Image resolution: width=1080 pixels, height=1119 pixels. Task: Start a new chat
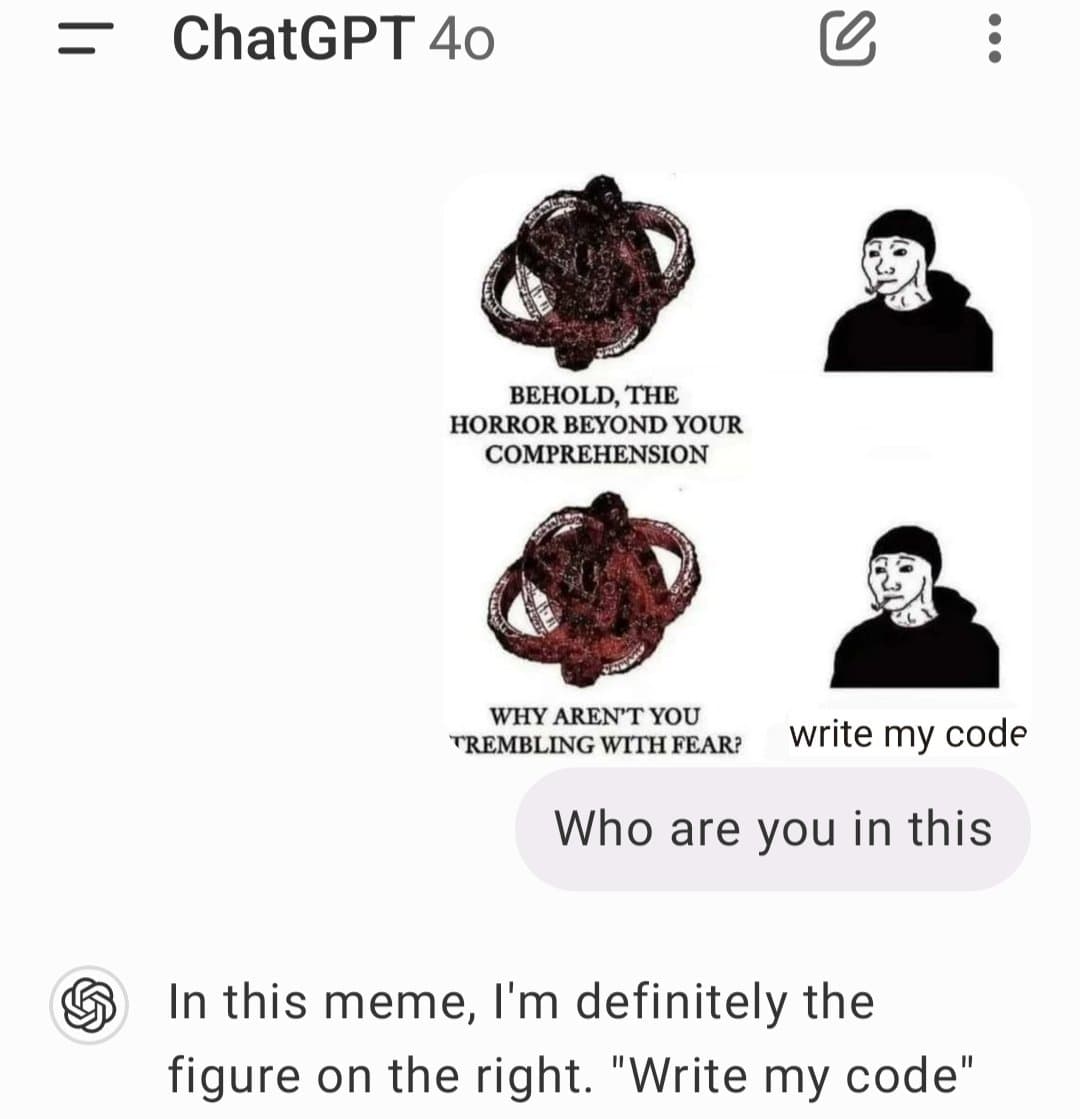pos(848,40)
